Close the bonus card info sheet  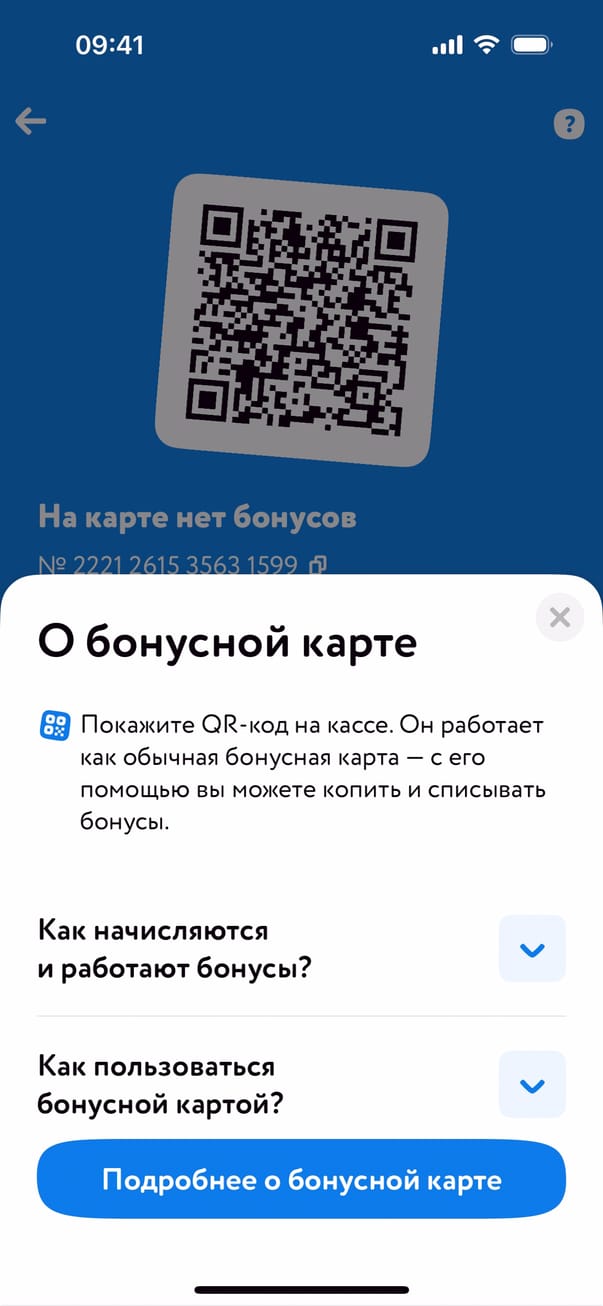(x=560, y=618)
